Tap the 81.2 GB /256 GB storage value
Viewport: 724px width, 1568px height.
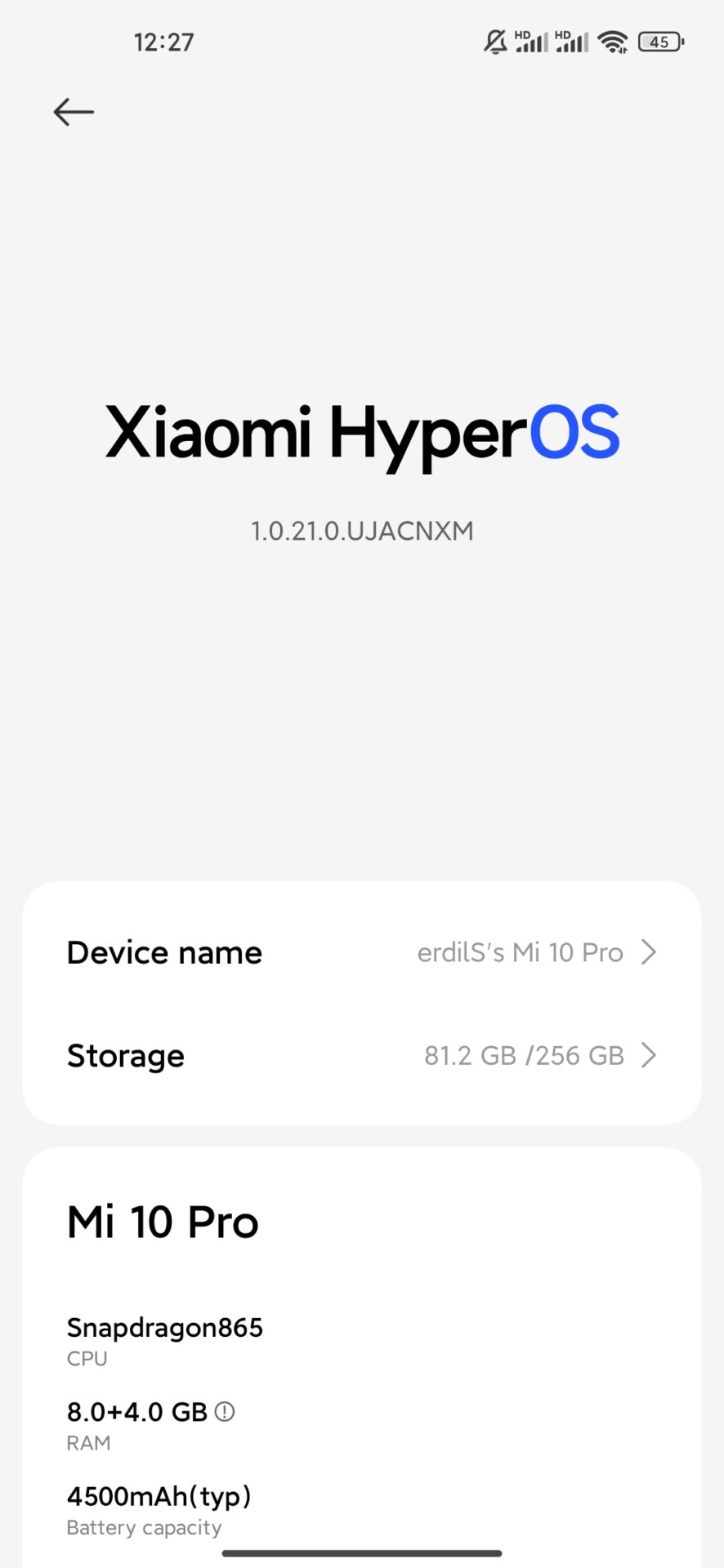point(523,1055)
